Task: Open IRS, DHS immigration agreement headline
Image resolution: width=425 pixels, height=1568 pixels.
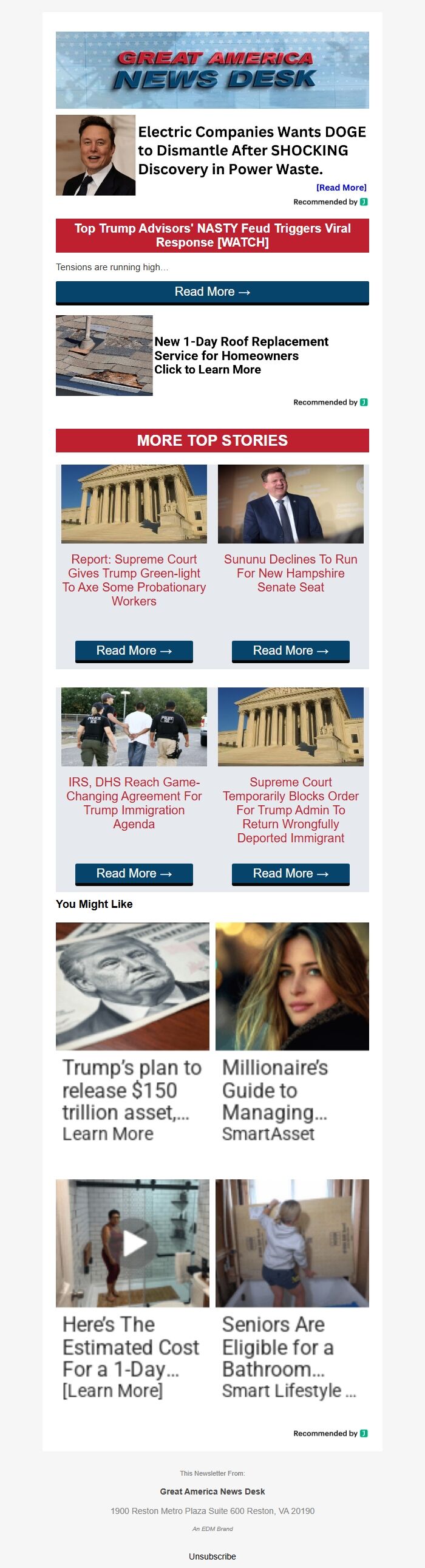Action: tap(134, 802)
